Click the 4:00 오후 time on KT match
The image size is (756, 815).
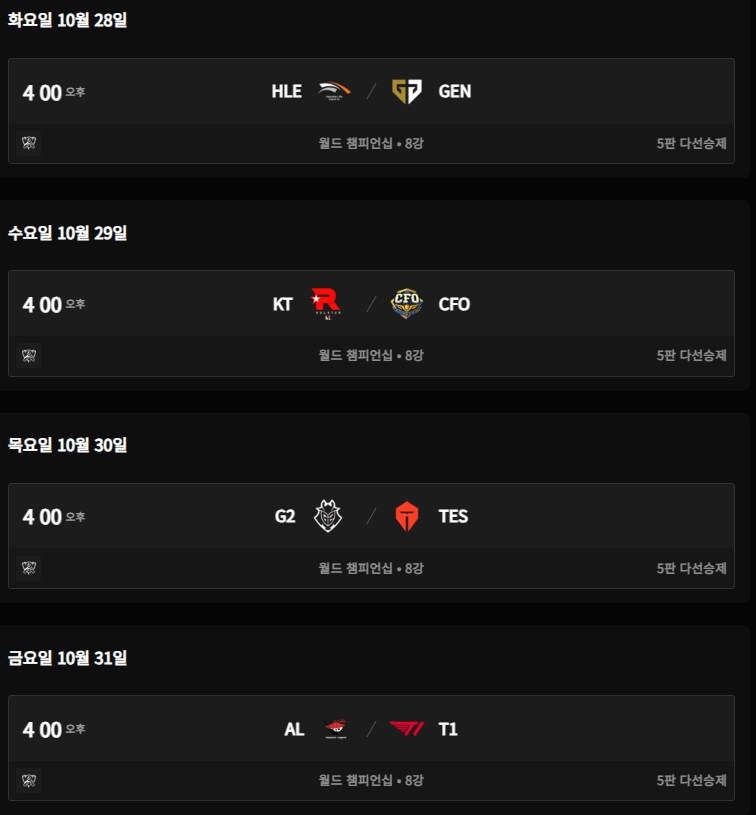53,304
